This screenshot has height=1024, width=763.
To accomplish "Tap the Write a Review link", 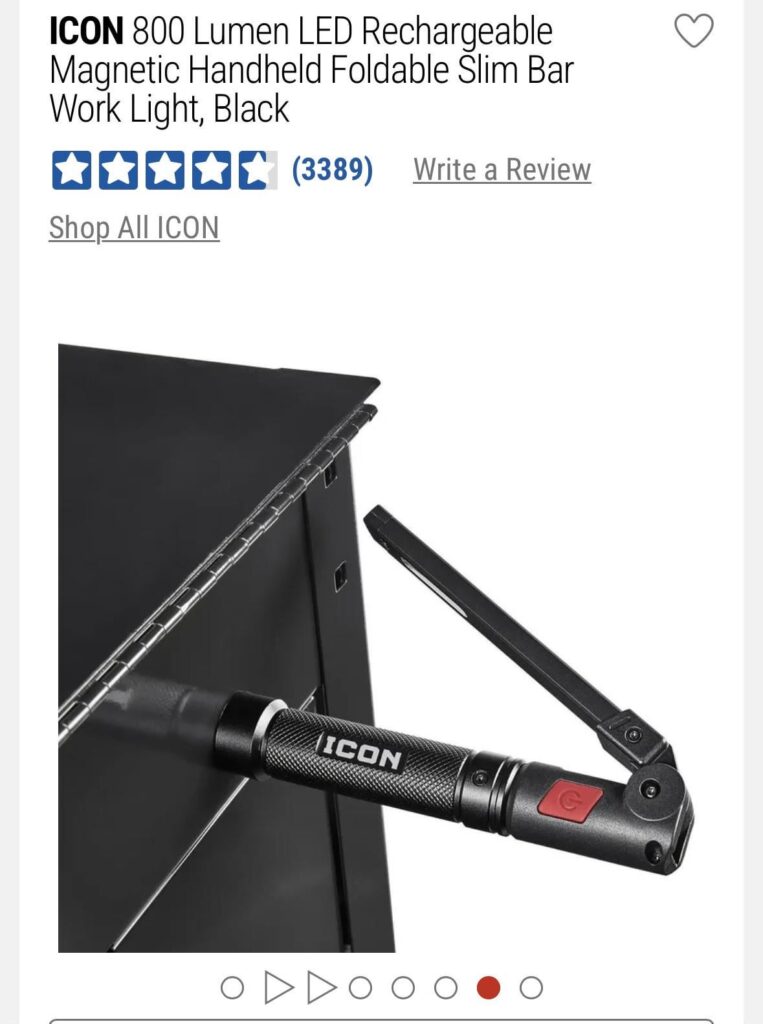I will pos(502,170).
